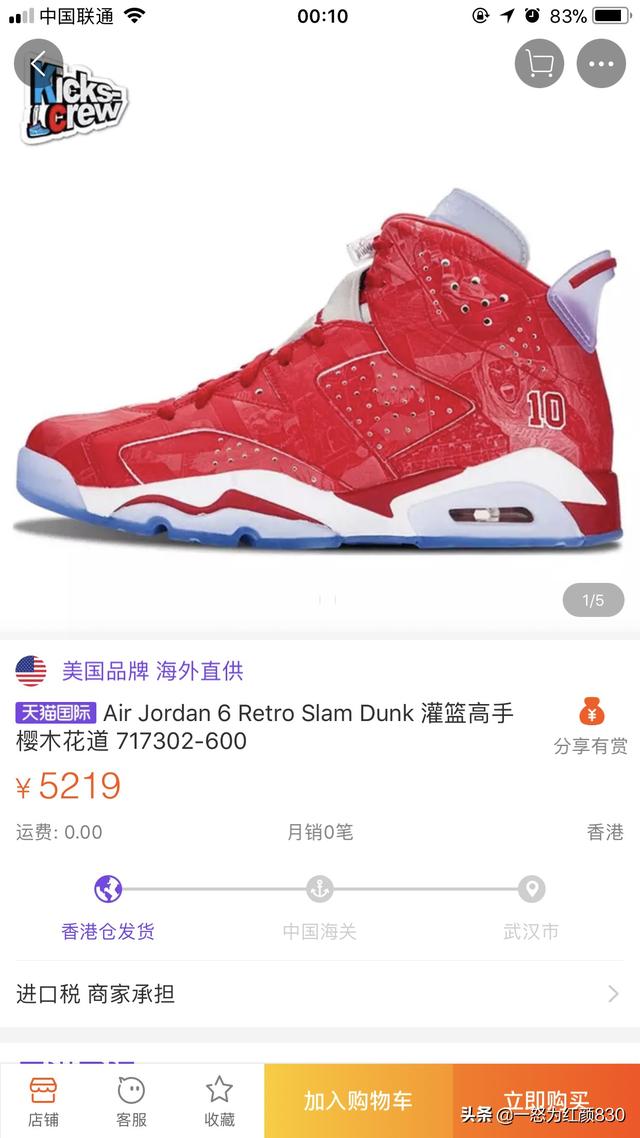
Task: Open the shopping cart icon
Action: pyautogui.click(x=540, y=64)
